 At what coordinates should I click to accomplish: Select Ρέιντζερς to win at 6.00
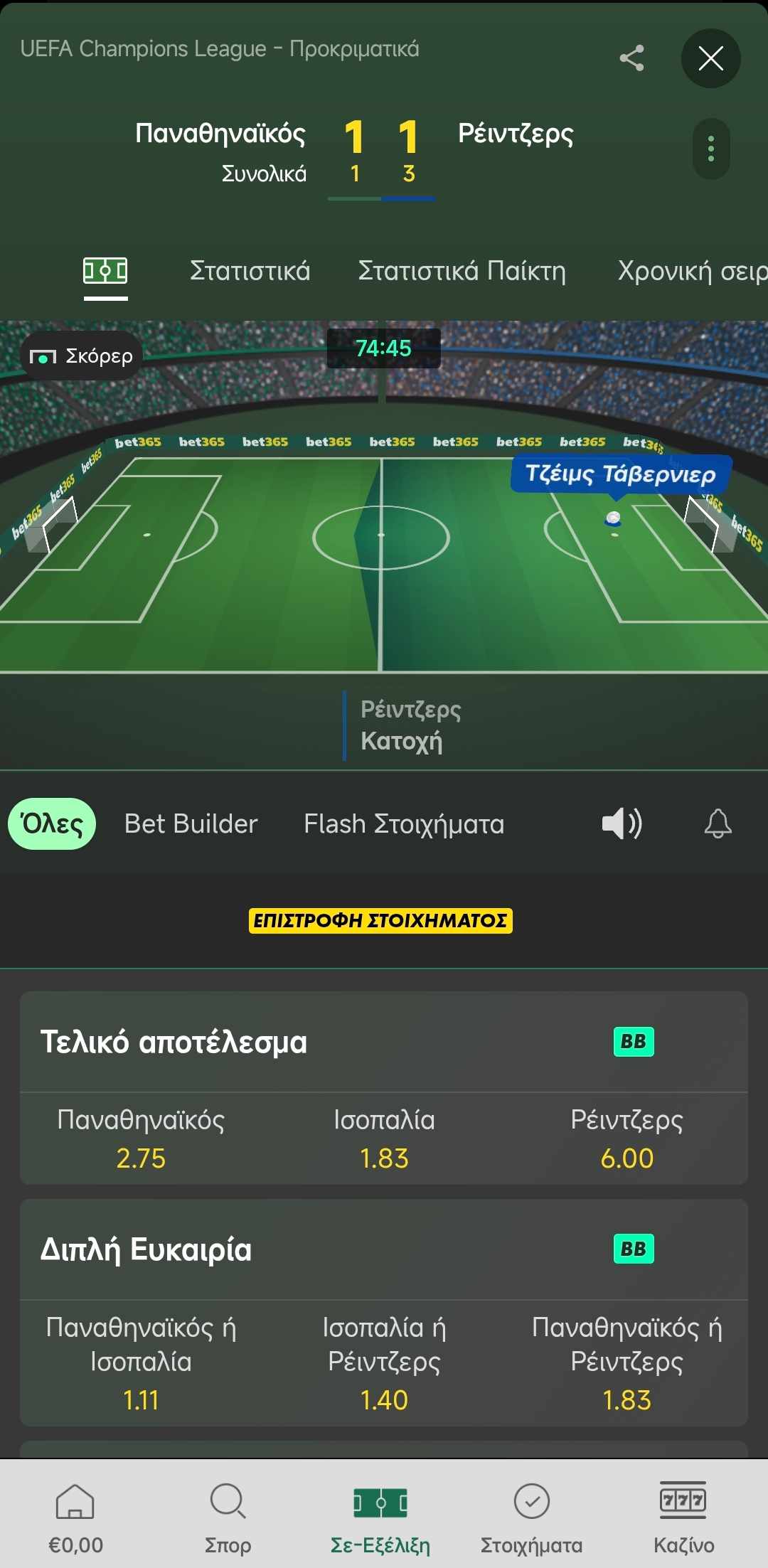click(x=626, y=1138)
